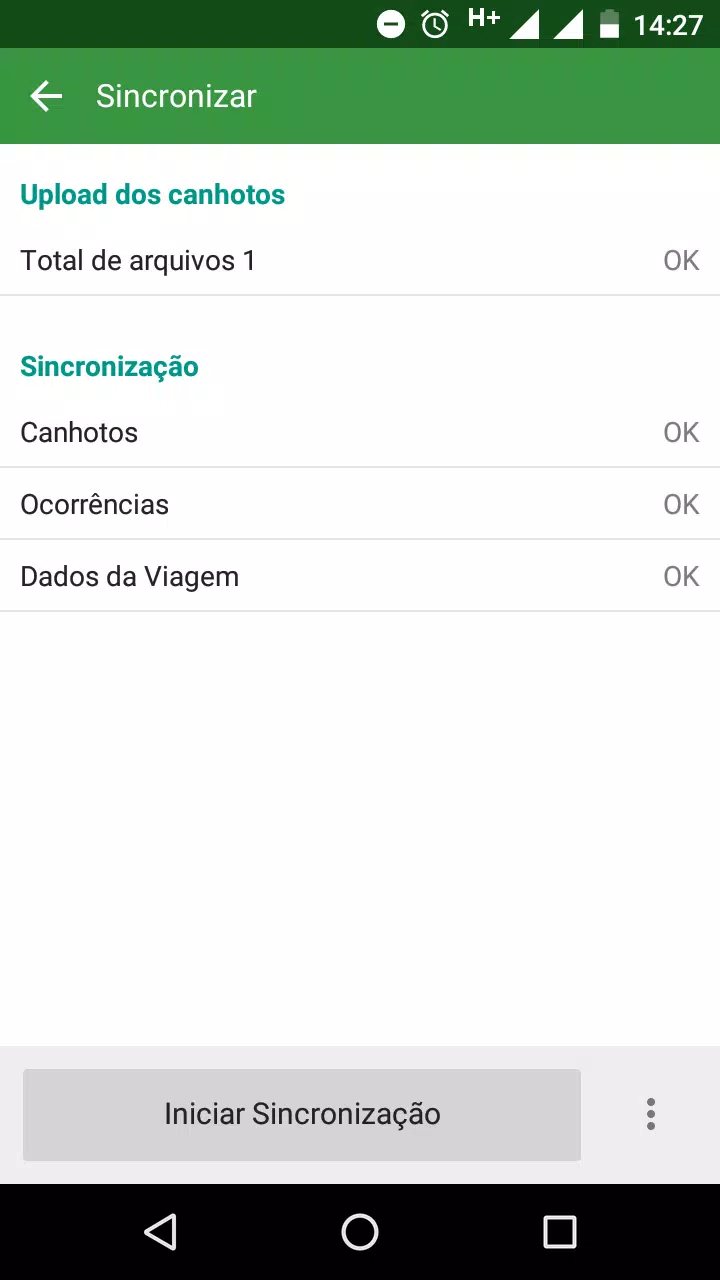Go to the home screen

click(360, 1232)
